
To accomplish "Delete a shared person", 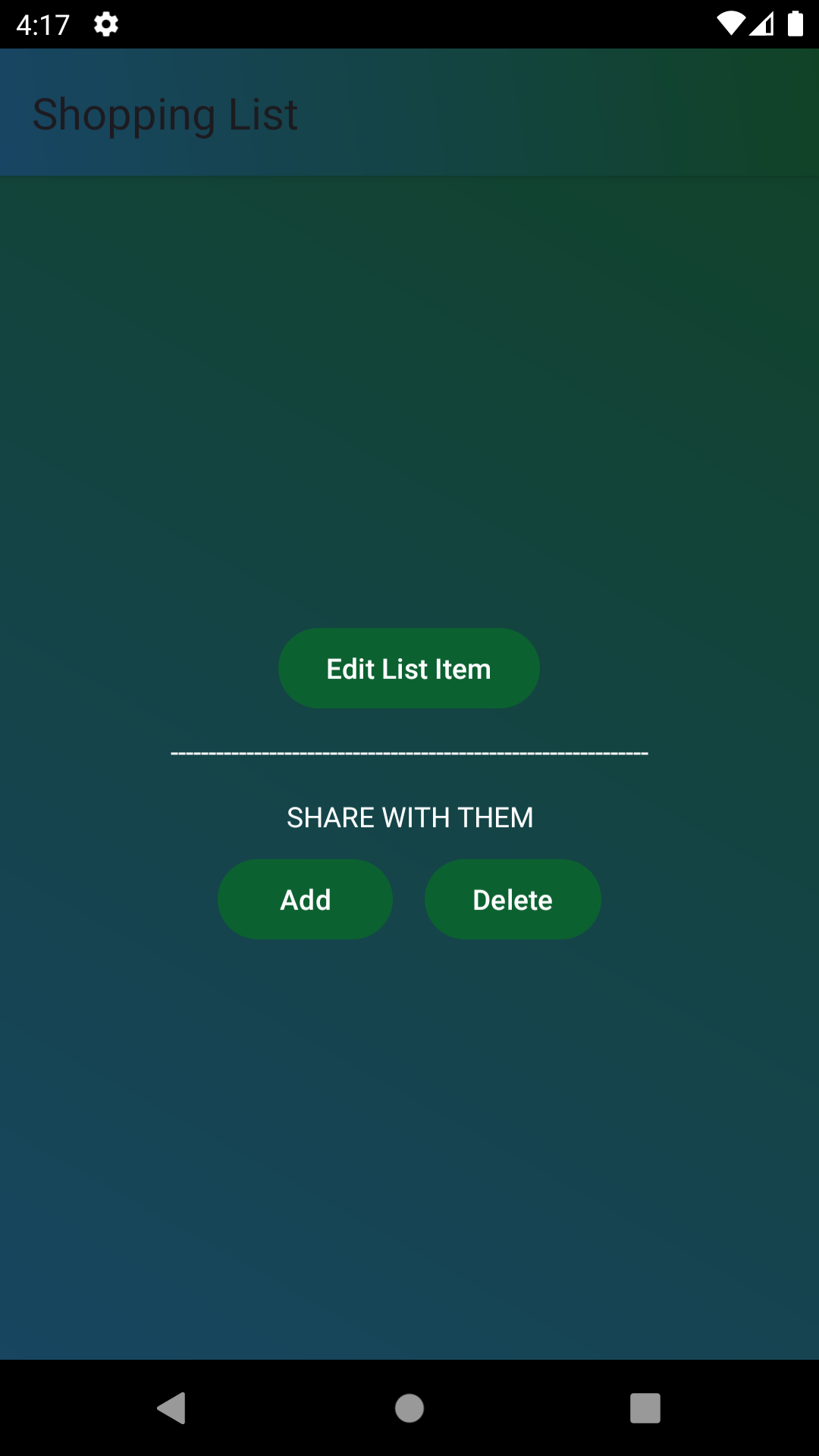I will click(x=513, y=899).
